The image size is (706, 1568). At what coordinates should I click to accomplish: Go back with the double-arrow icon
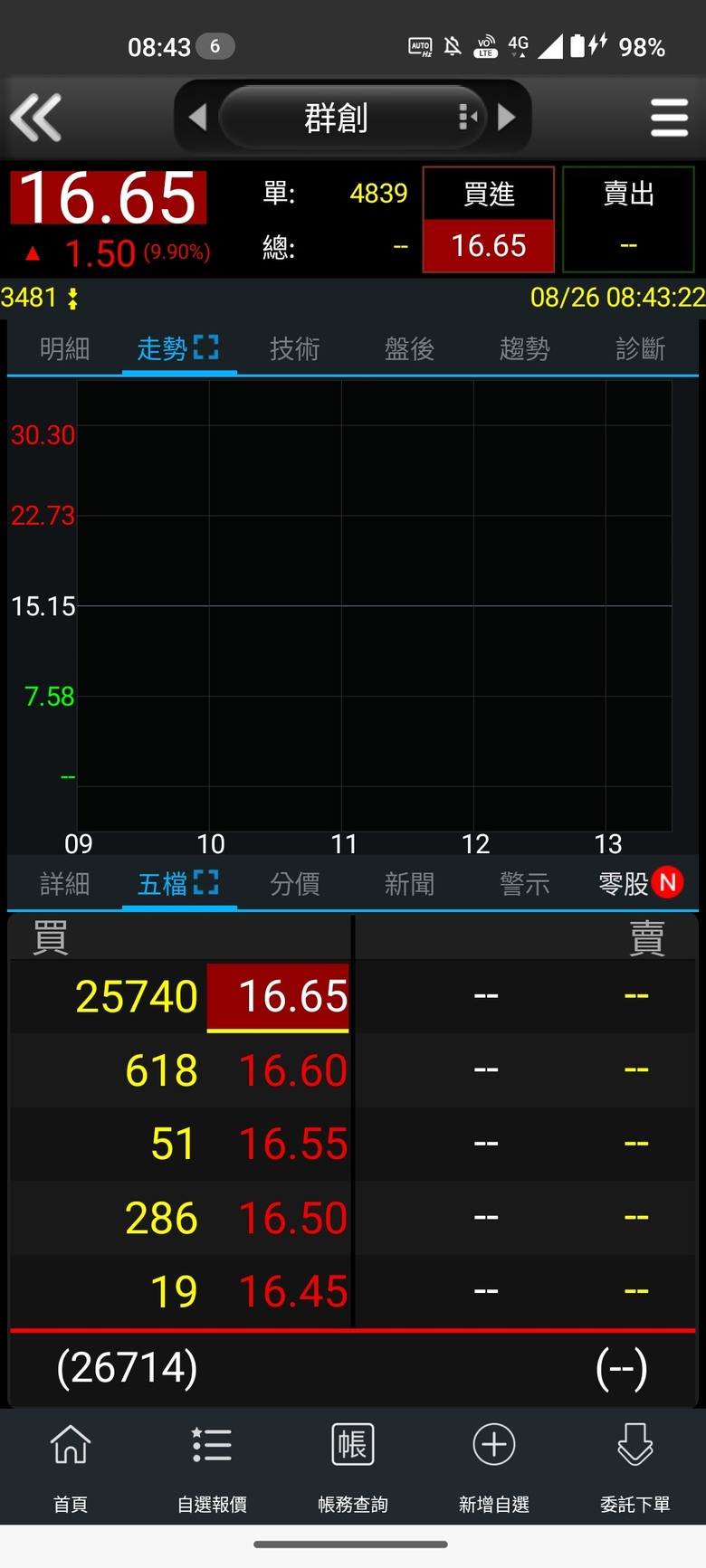pyautogui.click(x=35, y=118)
